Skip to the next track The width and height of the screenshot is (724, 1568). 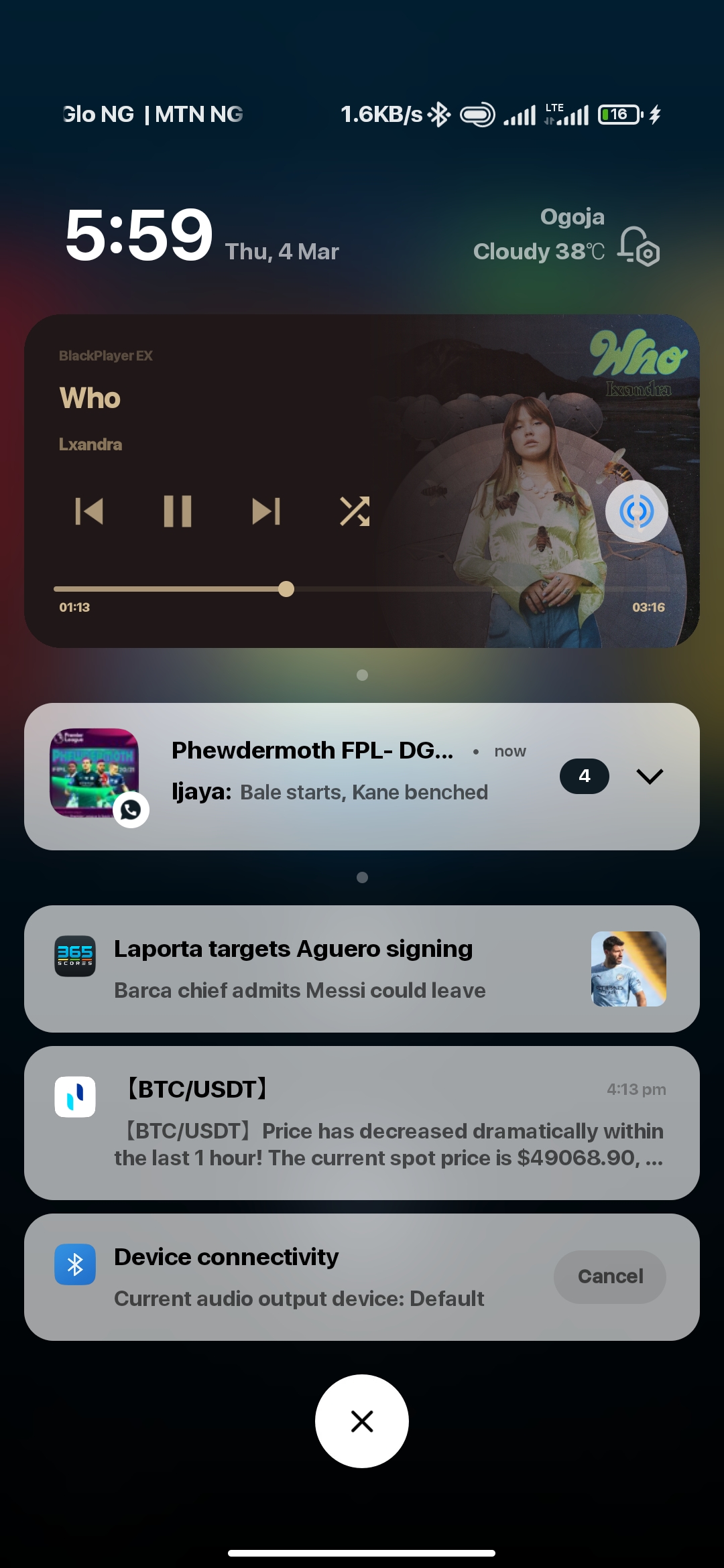266,511
